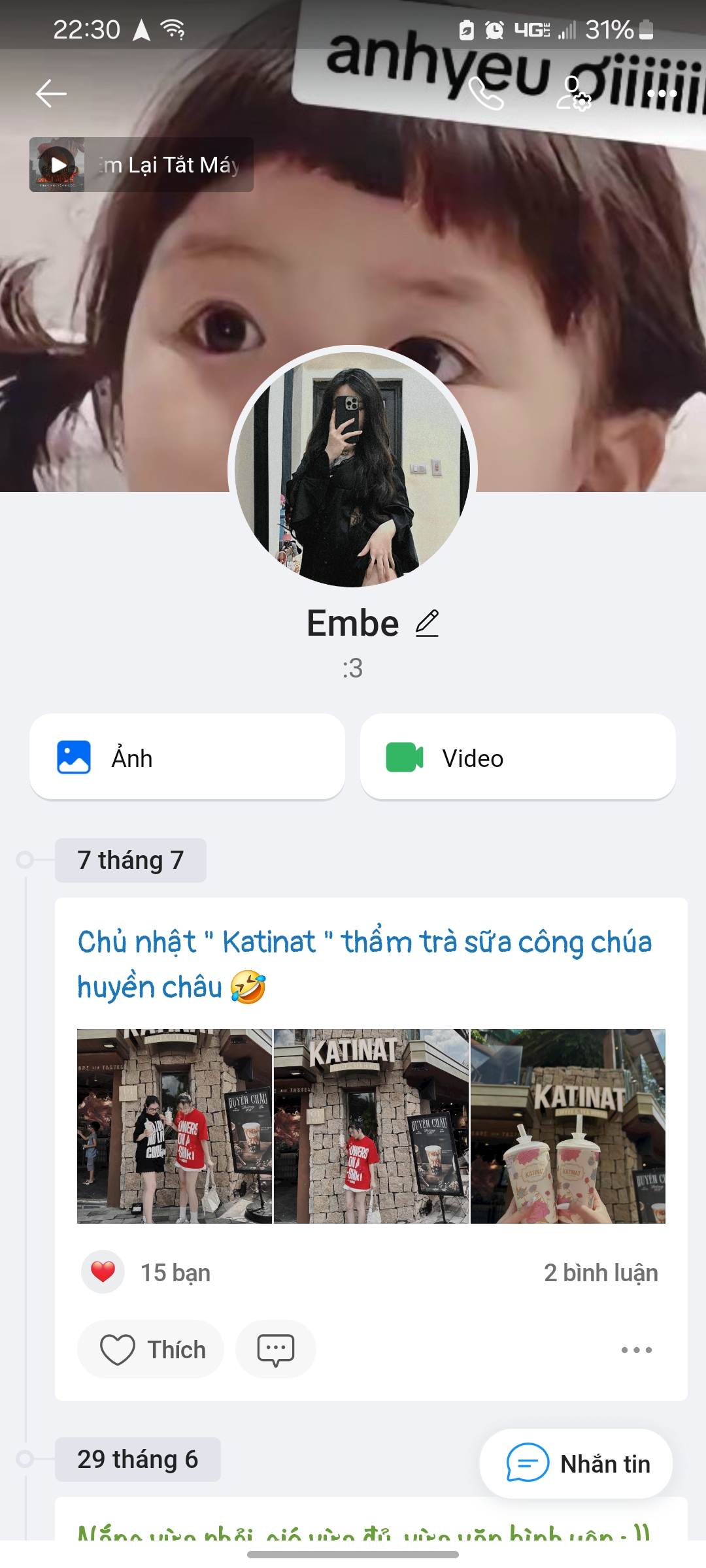Viewport: 706px width, 1568px height.
Task: Open the photo of two Katinat cups
Action: click(x=567, y=1126)
